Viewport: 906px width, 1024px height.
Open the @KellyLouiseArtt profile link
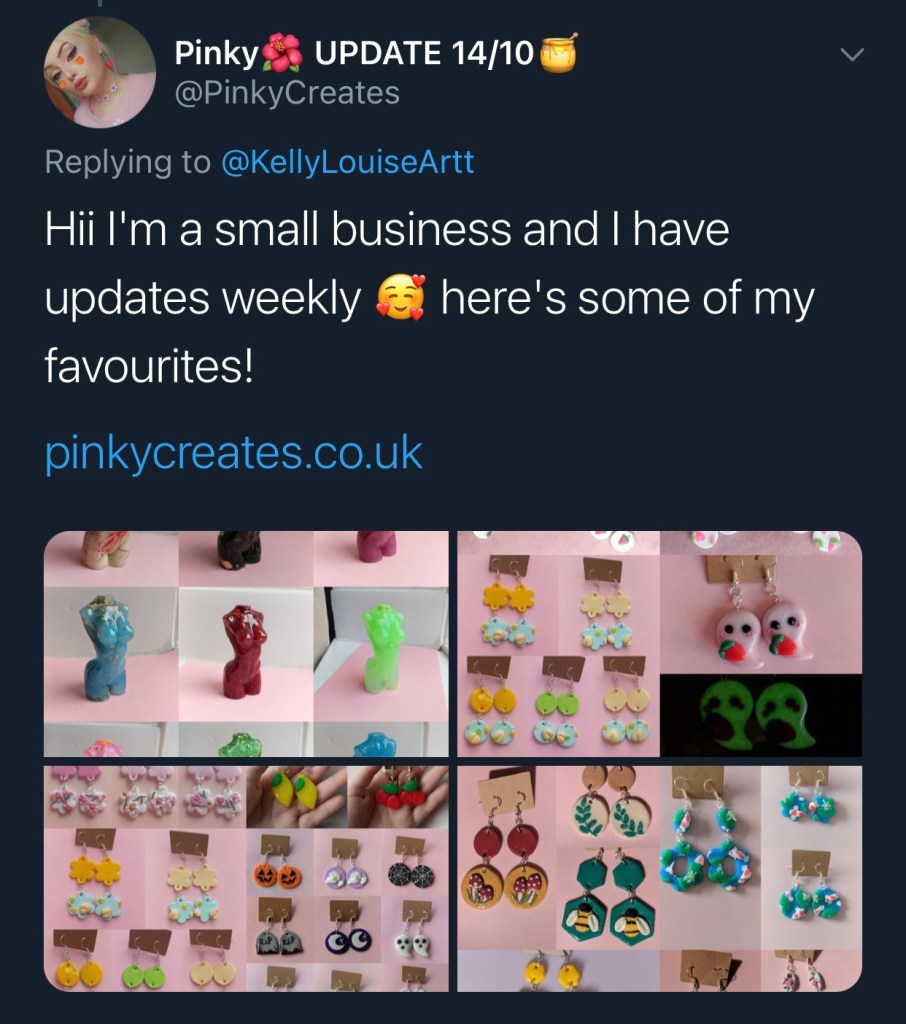coord(347,162)
